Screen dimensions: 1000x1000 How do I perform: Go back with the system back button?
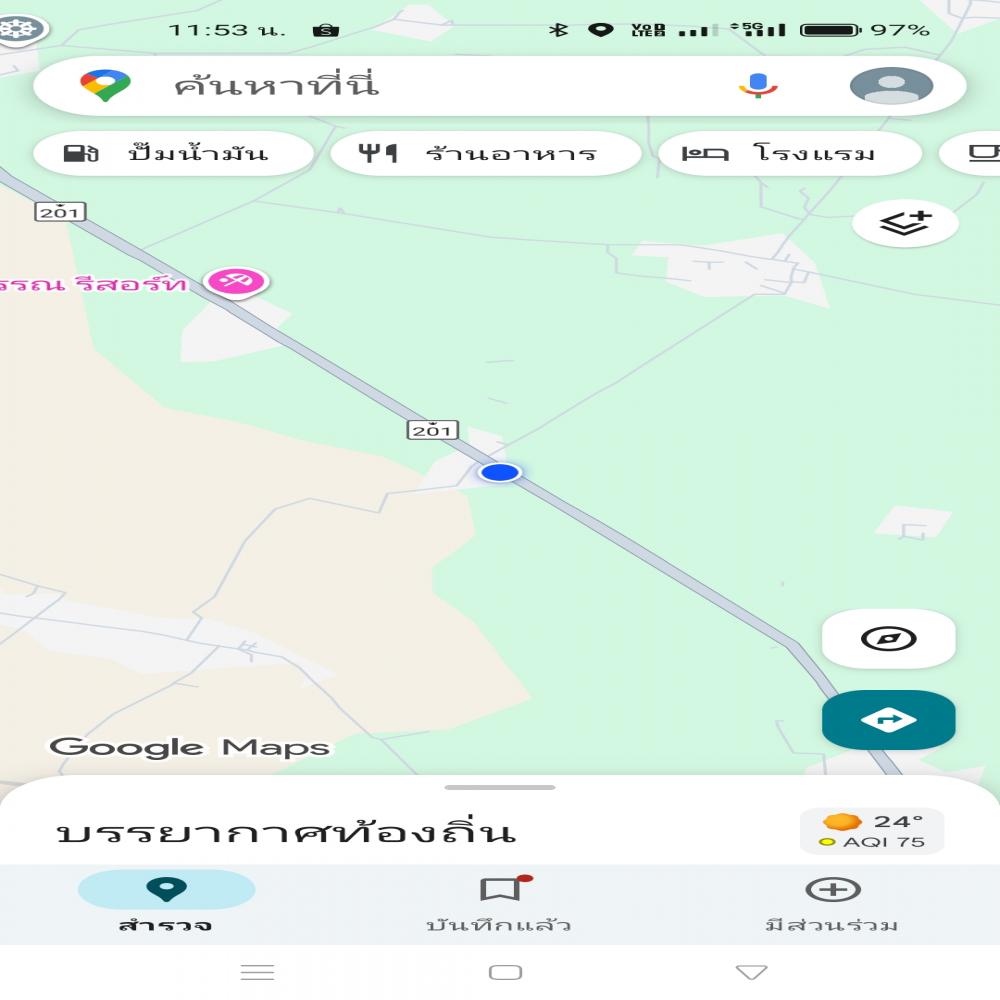pyautogui.click(x=750, y=972)
